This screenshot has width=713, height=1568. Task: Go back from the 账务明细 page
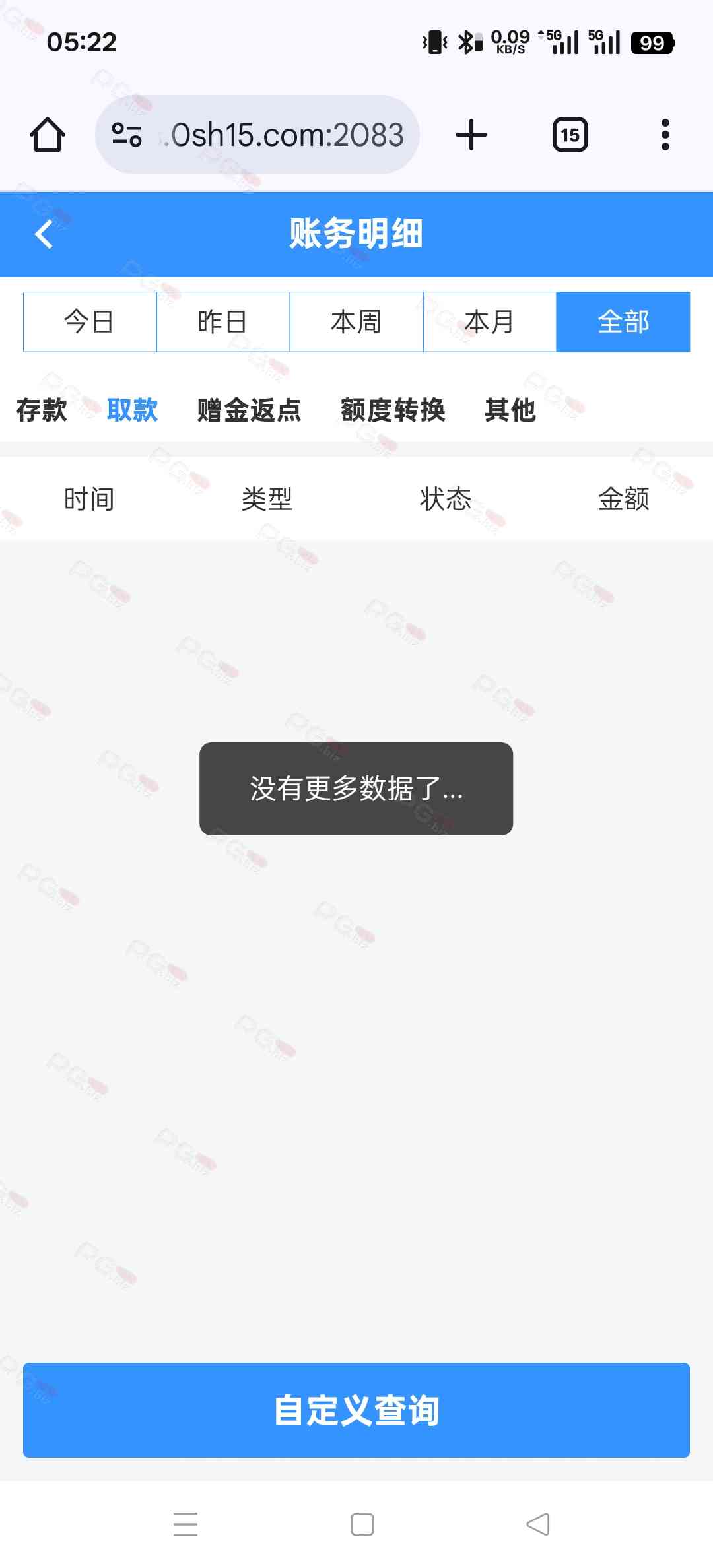pos(44,234)
